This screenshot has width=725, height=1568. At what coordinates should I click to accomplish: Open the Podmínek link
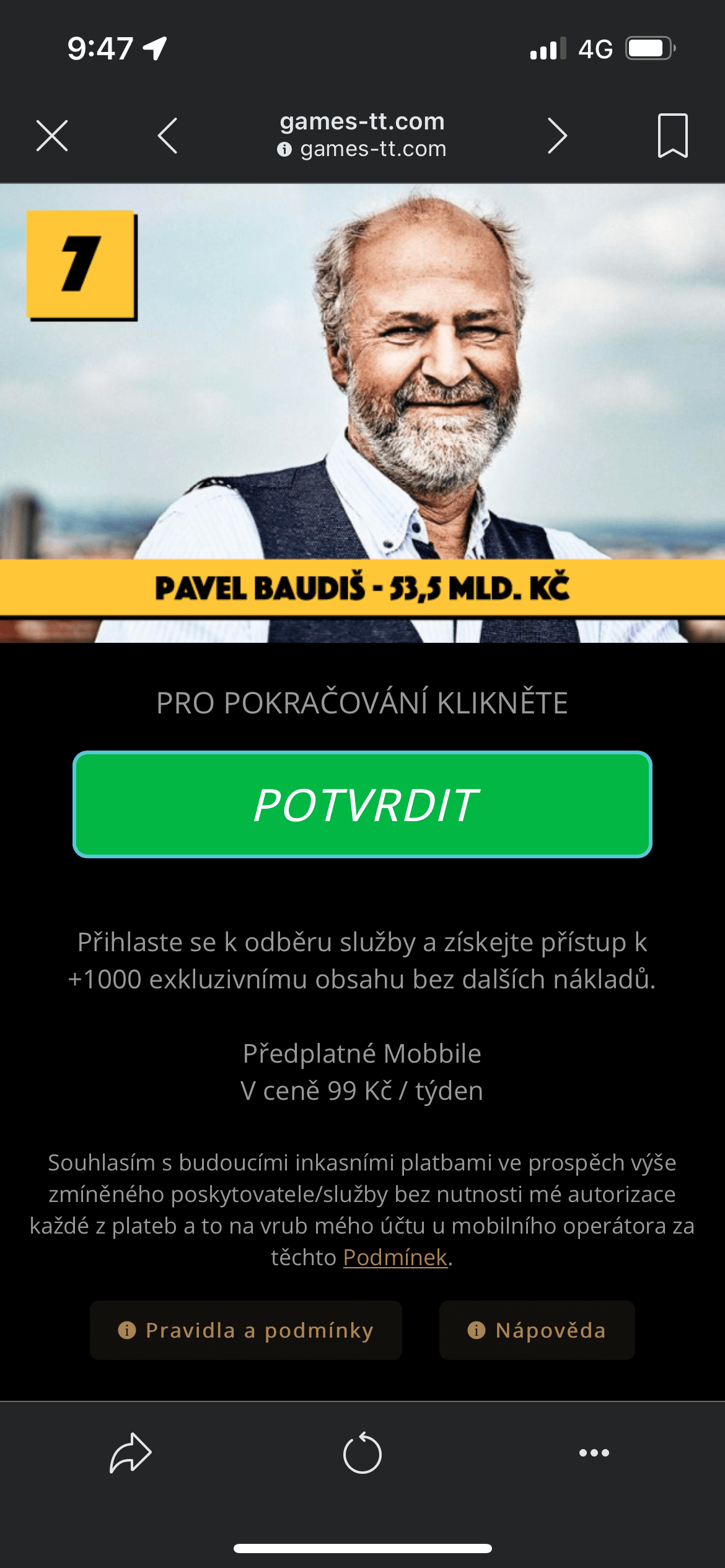395,1257
